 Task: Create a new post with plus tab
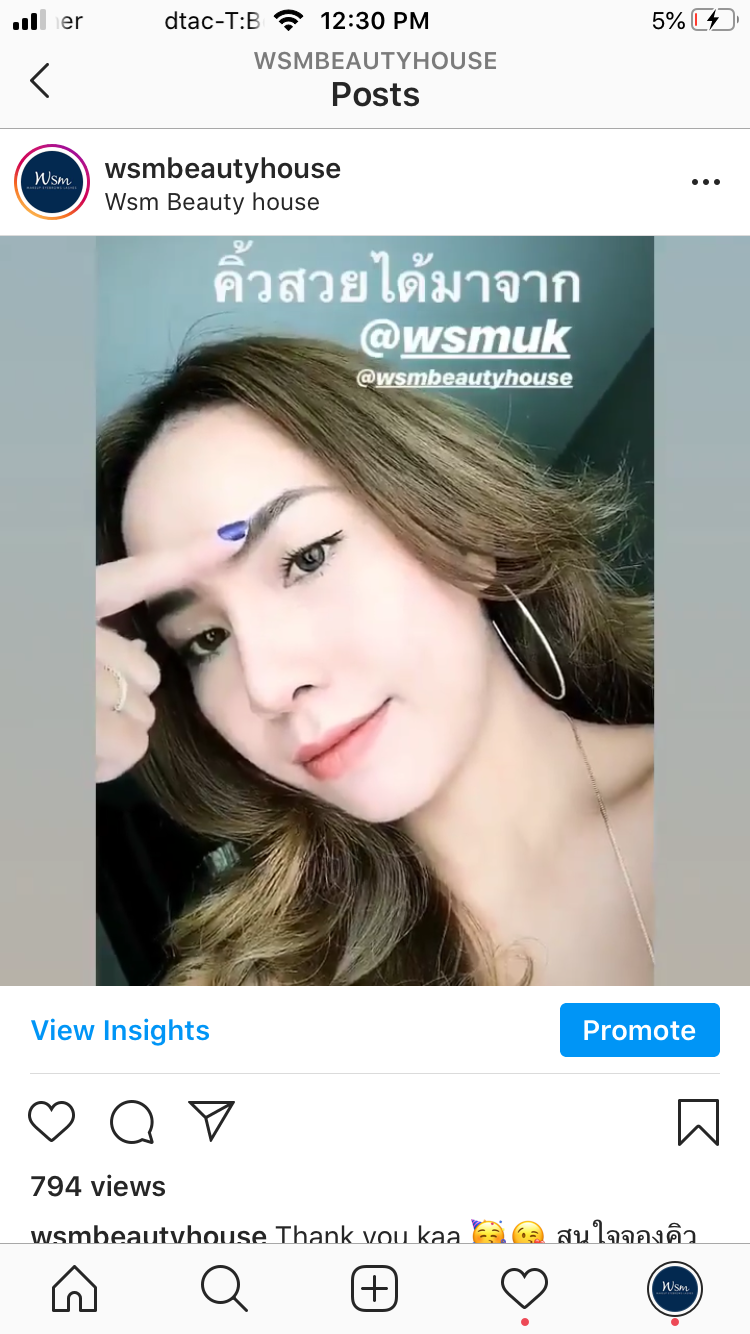click(x=375, y=1289)
